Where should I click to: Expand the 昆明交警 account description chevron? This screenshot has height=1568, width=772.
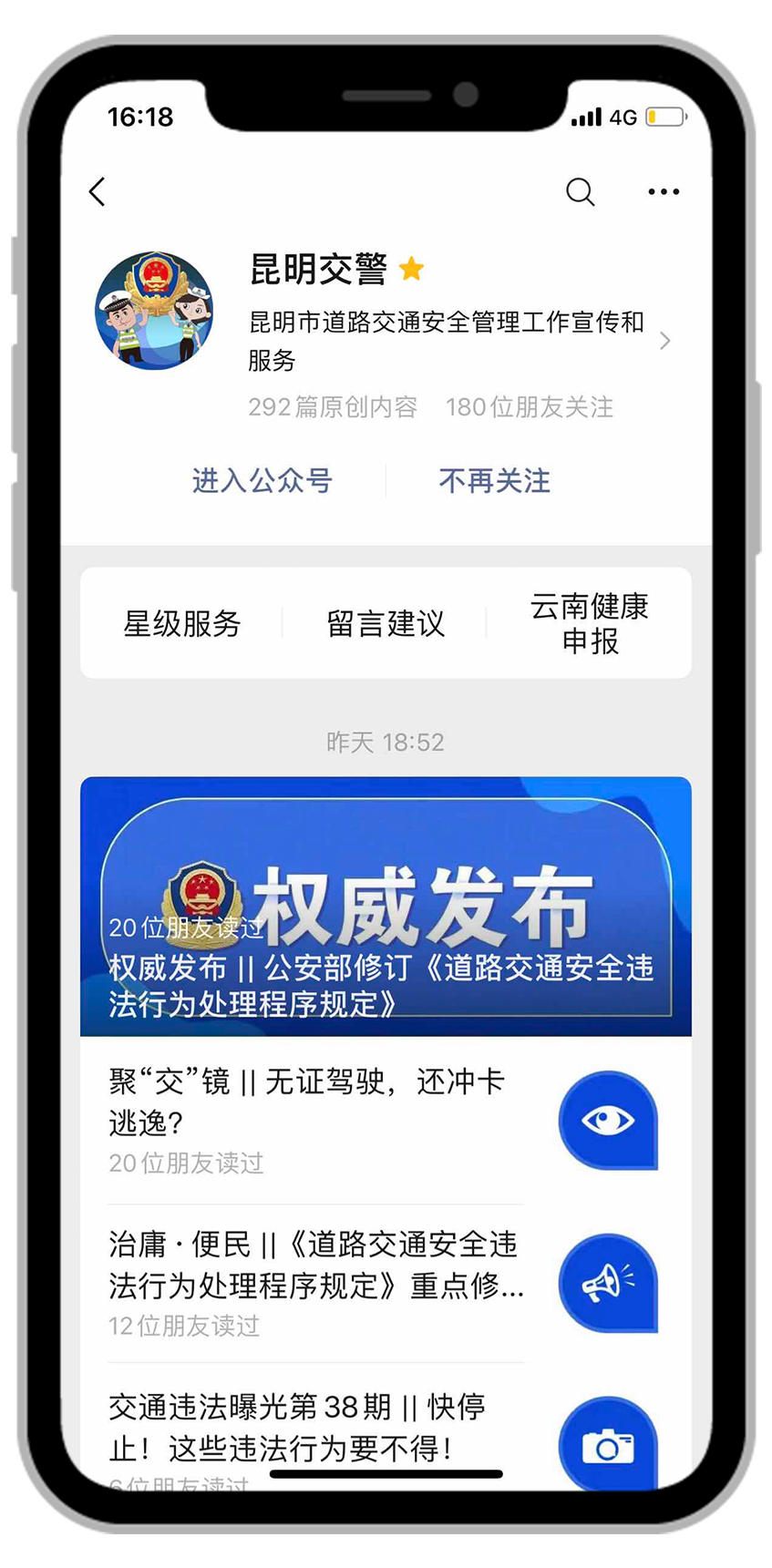664,341
